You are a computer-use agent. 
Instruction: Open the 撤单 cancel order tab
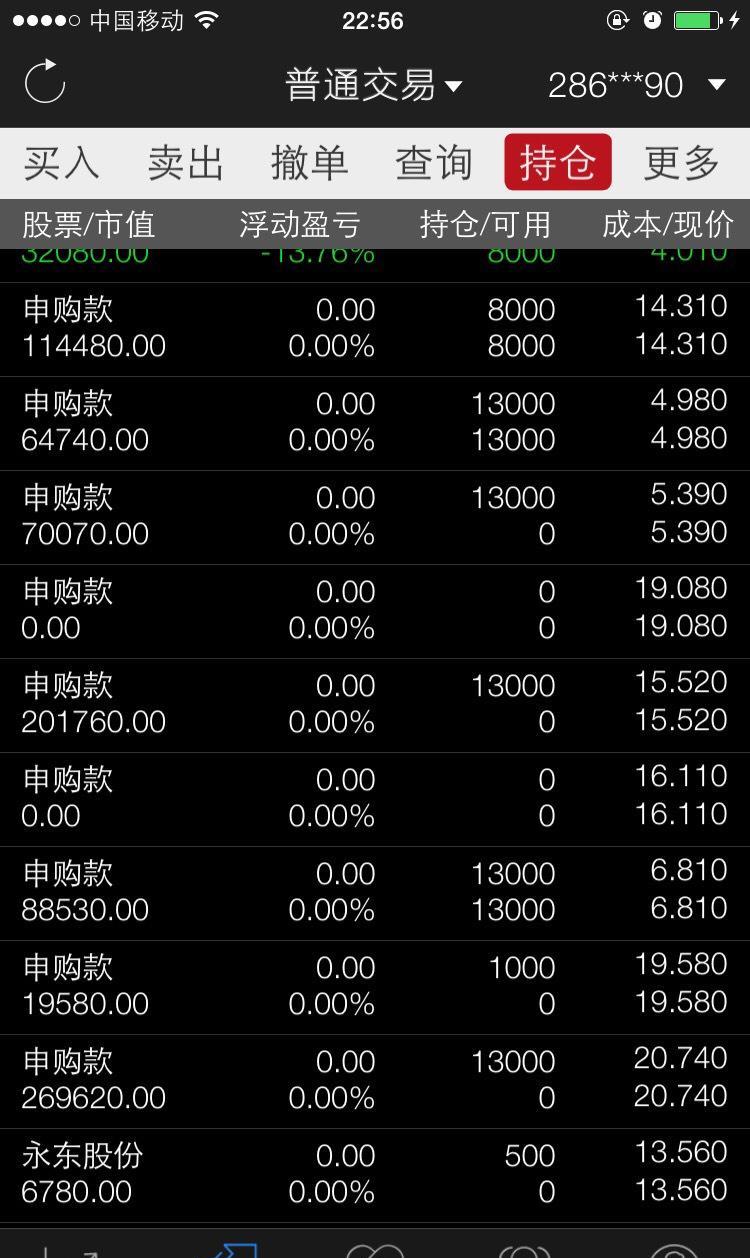[x=311, y=162]
